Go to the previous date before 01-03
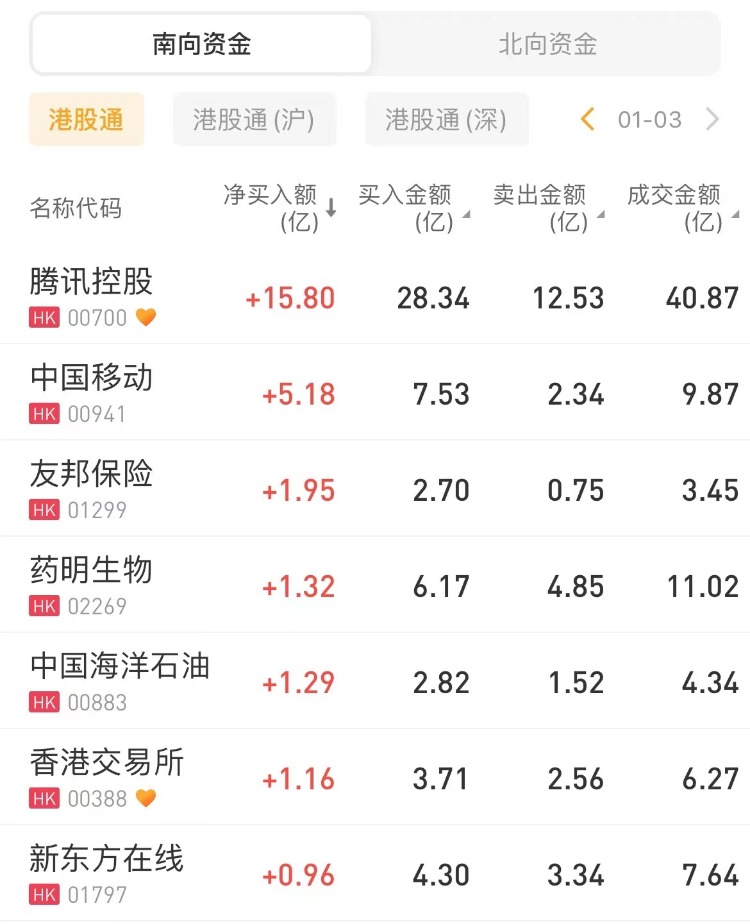This screenshot has width=750, height=924. click(588, 120)
